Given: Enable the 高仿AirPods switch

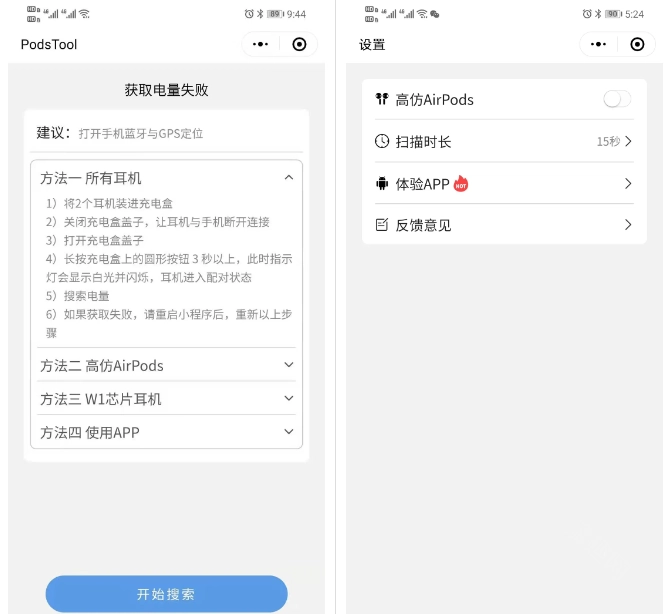Looking at the screenshot, I should (x=617, y=99).
